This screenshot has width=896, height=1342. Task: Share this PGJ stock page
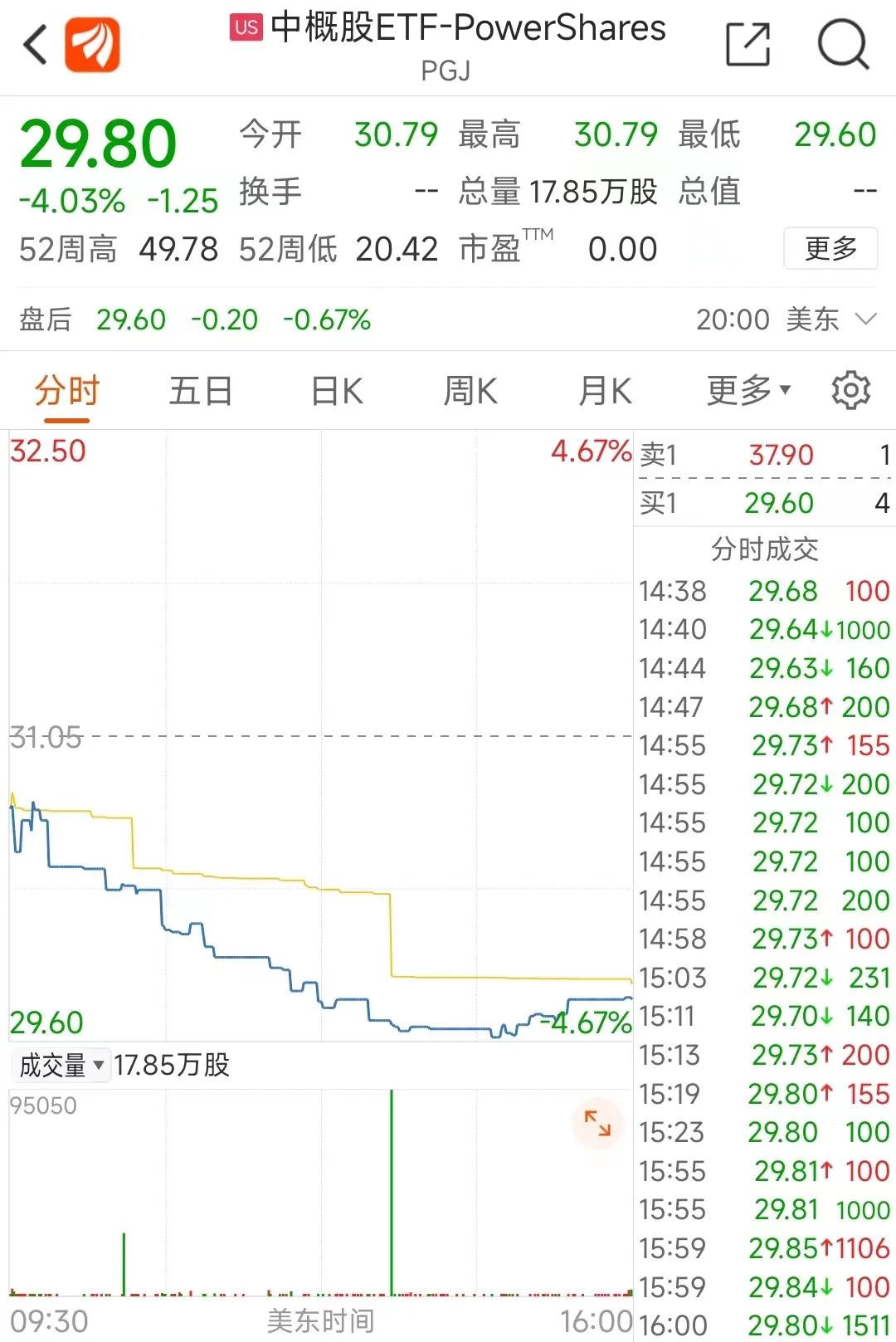point(747,45)
